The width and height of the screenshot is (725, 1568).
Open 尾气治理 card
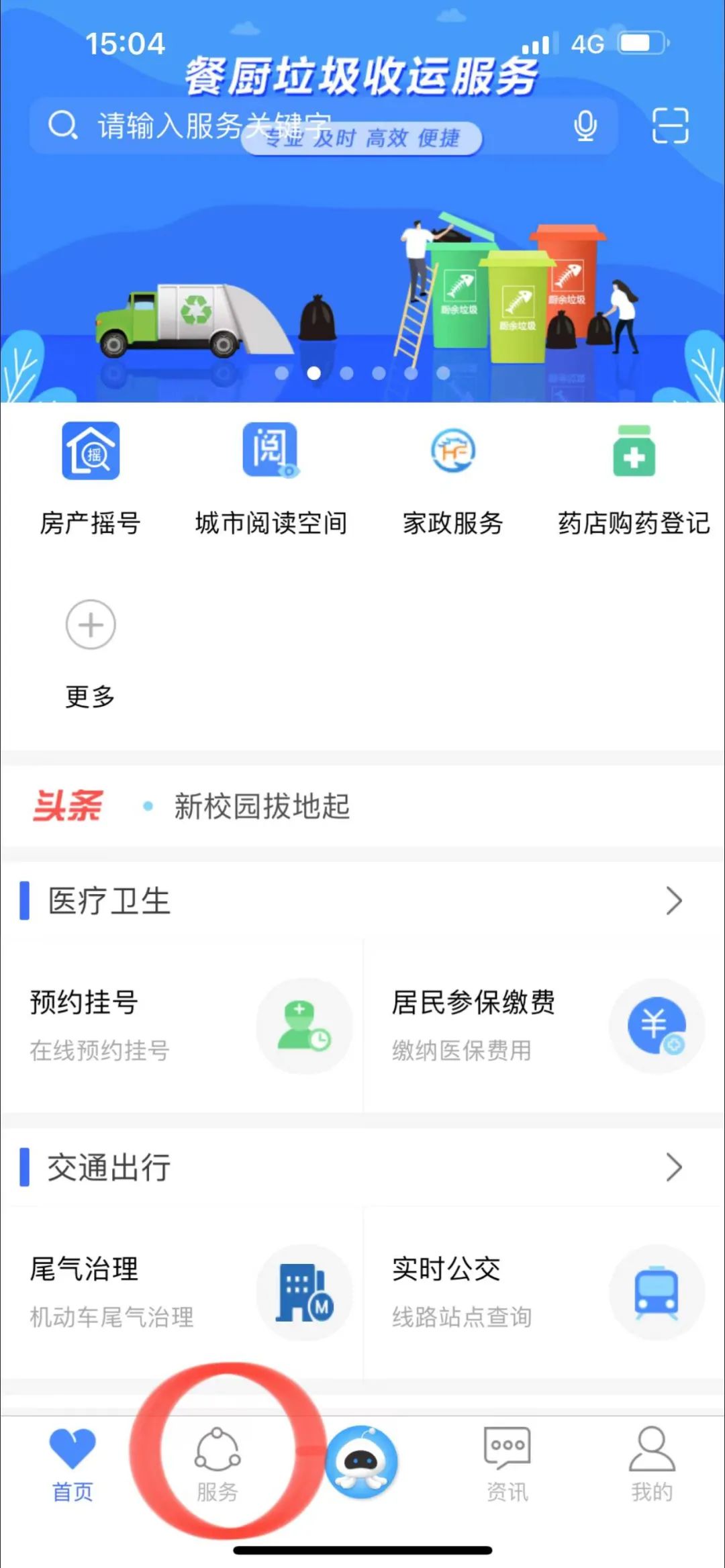coord(181,1291)
